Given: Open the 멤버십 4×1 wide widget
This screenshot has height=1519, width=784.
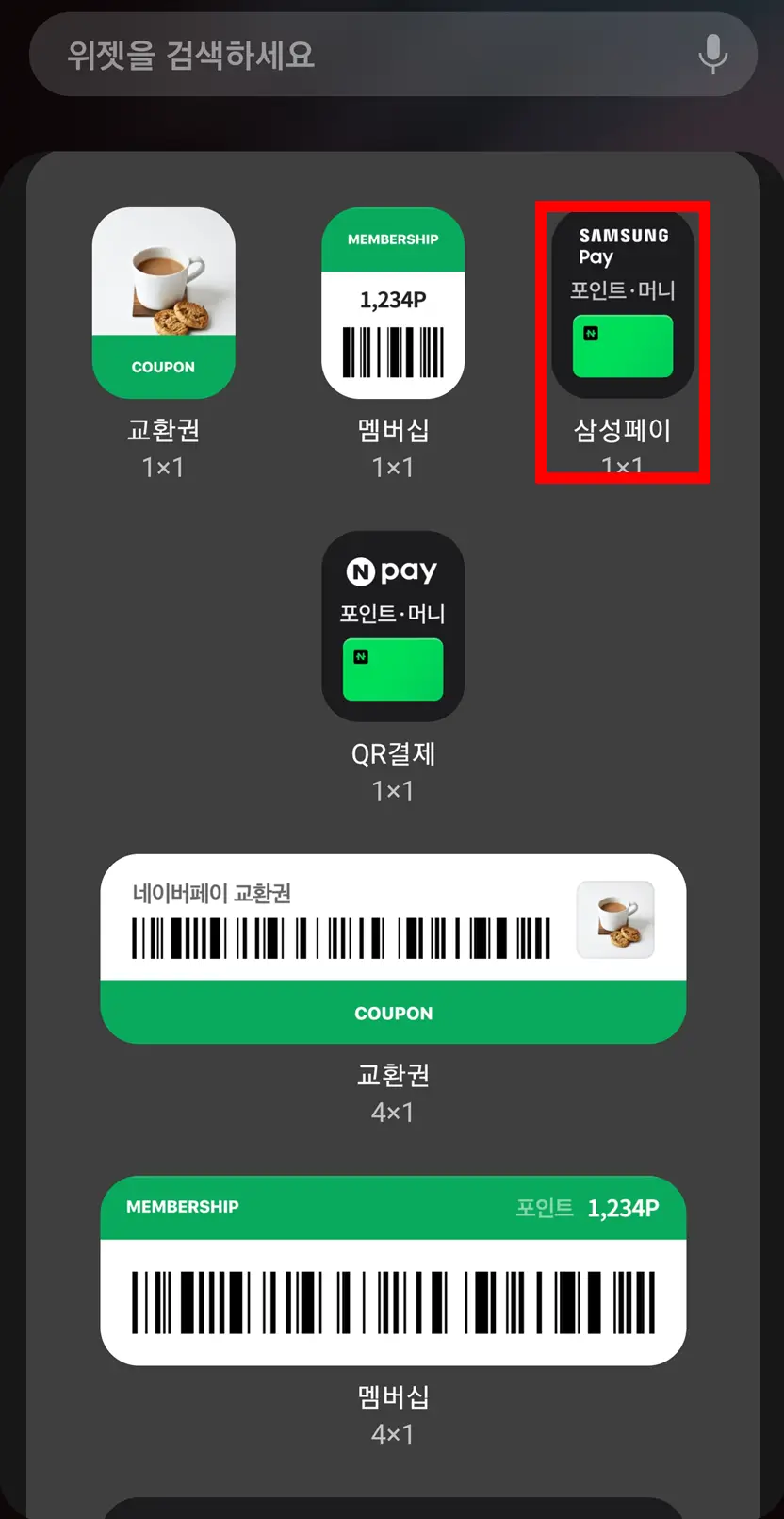Looking at the screenshot, I should click(393, 1268).
